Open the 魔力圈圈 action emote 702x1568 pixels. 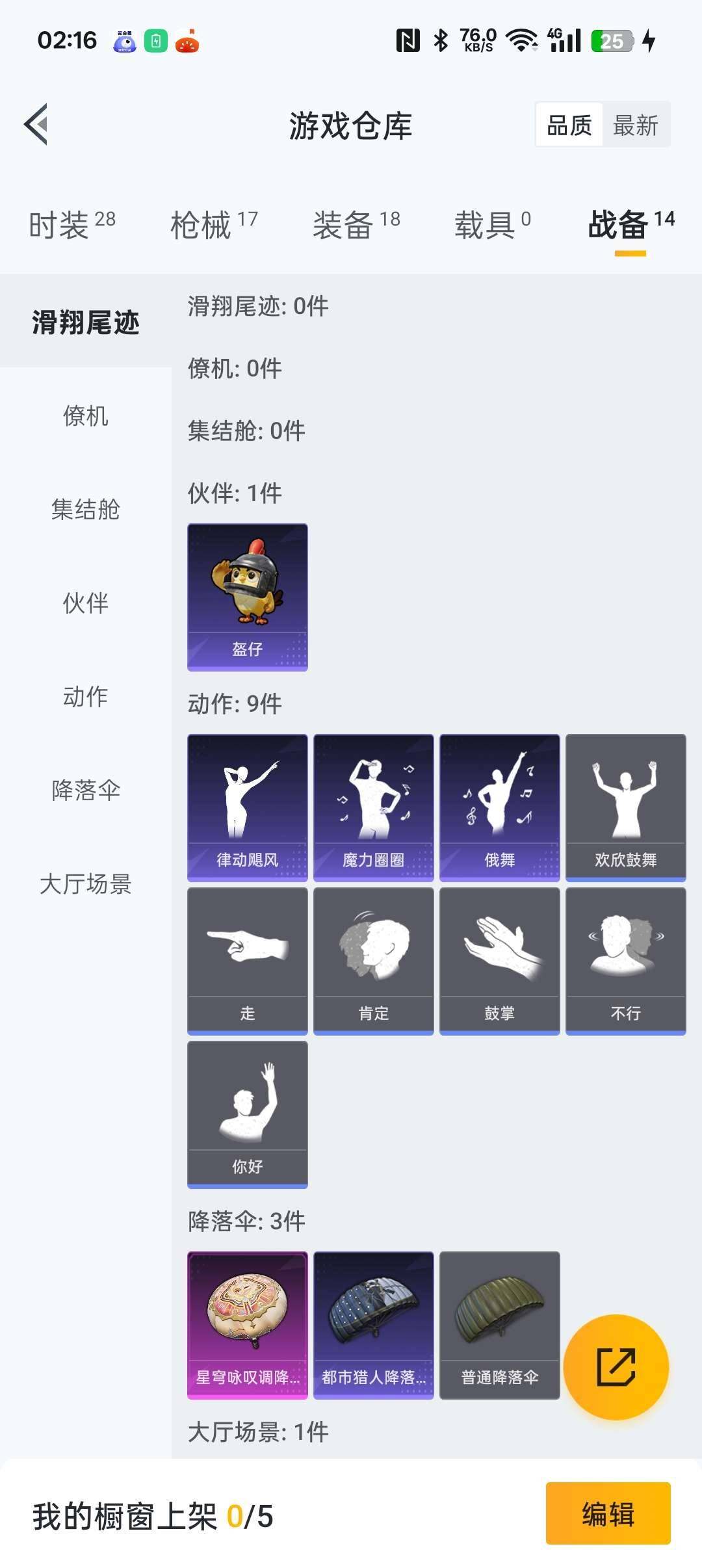click(x=373, y=806)
